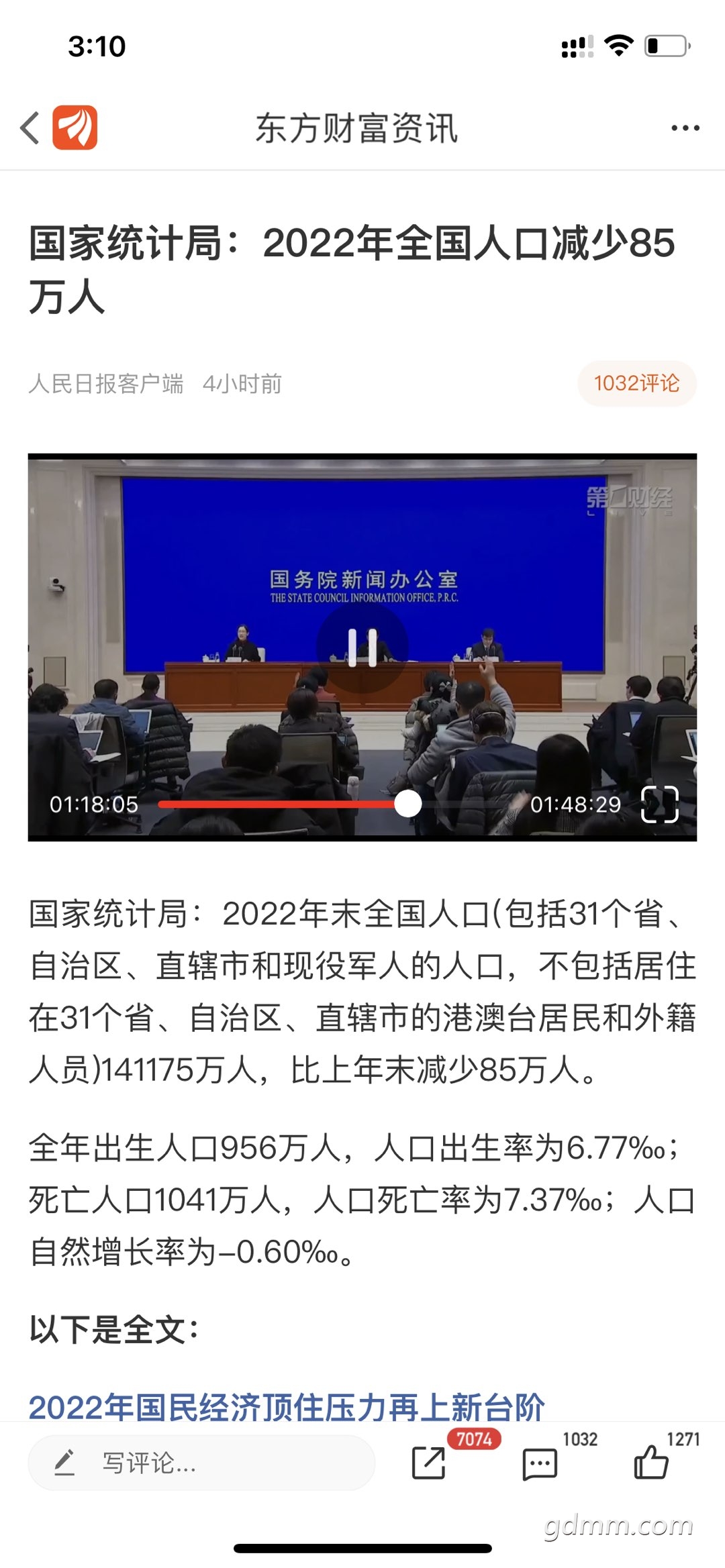This screenshot has width=725, height=1568.
Task: Open the three-dot overflow menu
Action: coord(685,128)
